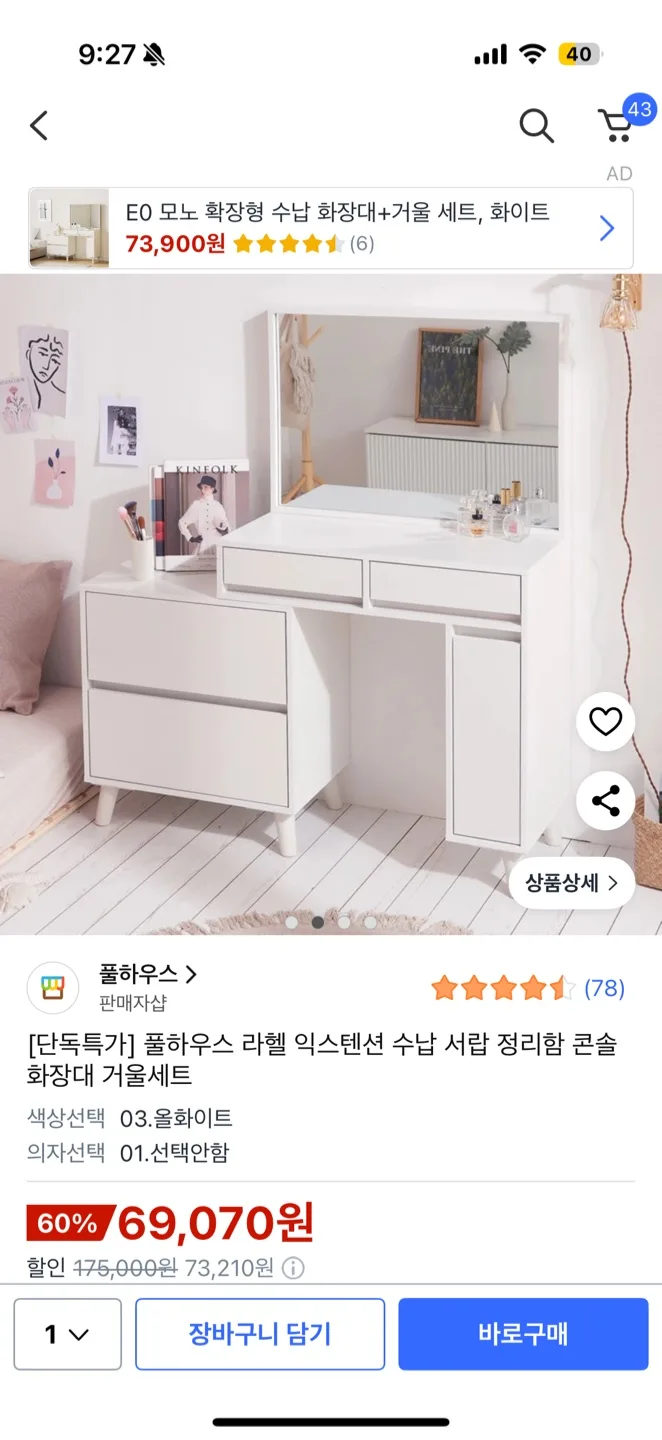Open the 풀하우스 seller shop
This screenshot has width=662, height=1440.
147,974
